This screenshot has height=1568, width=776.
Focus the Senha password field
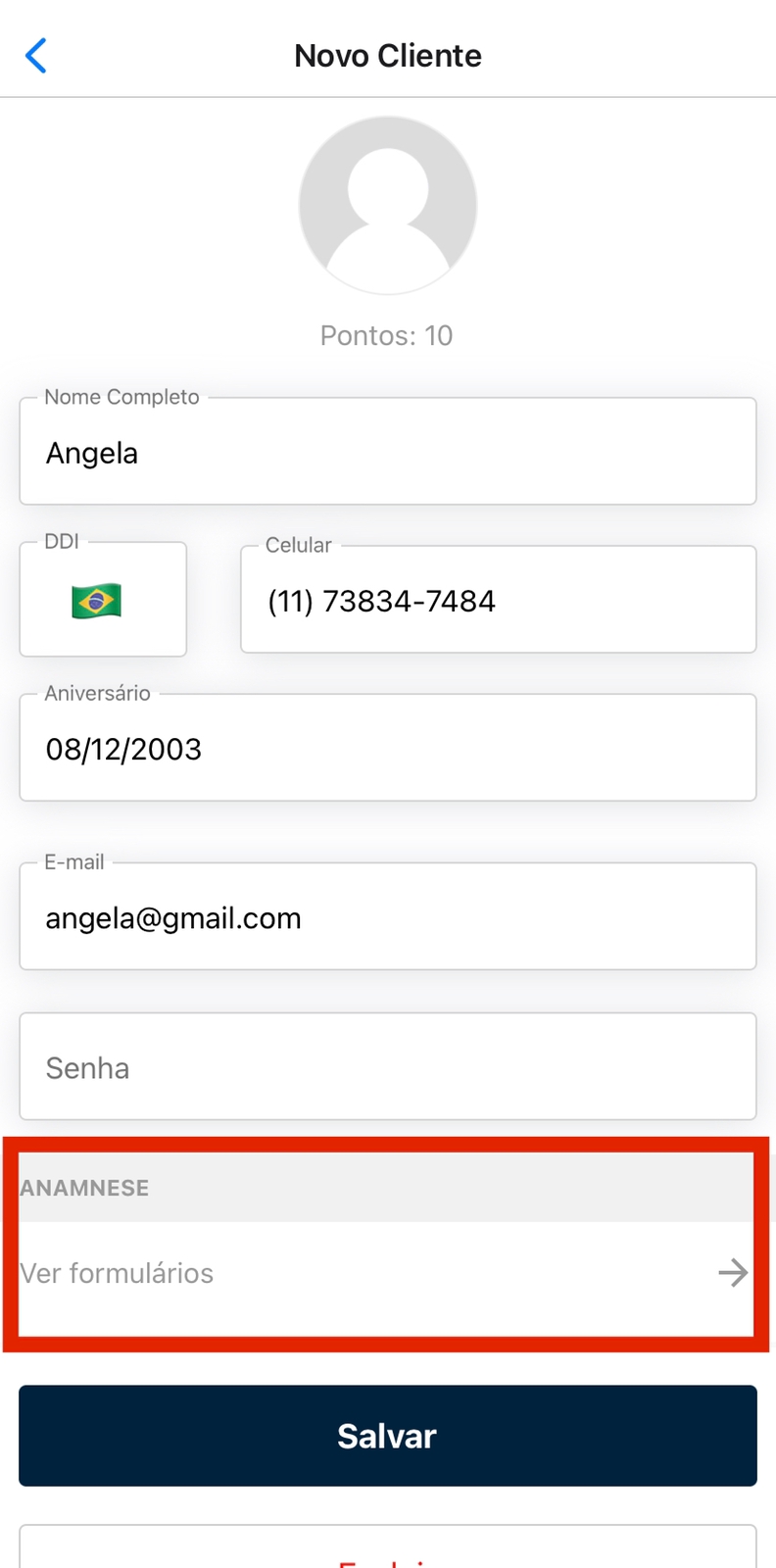[x=388, y=1067]
